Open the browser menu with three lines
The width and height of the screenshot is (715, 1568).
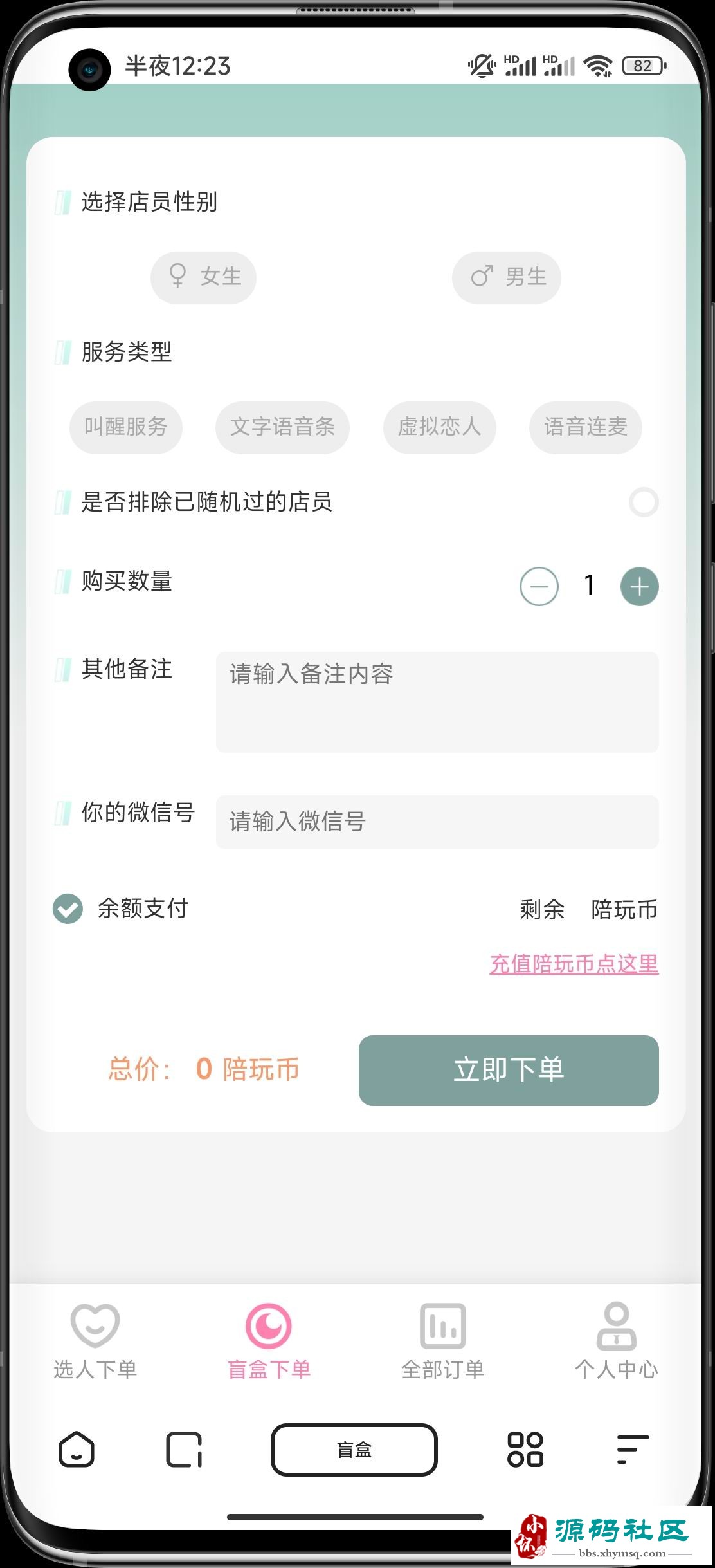[x=633, y=1450]
